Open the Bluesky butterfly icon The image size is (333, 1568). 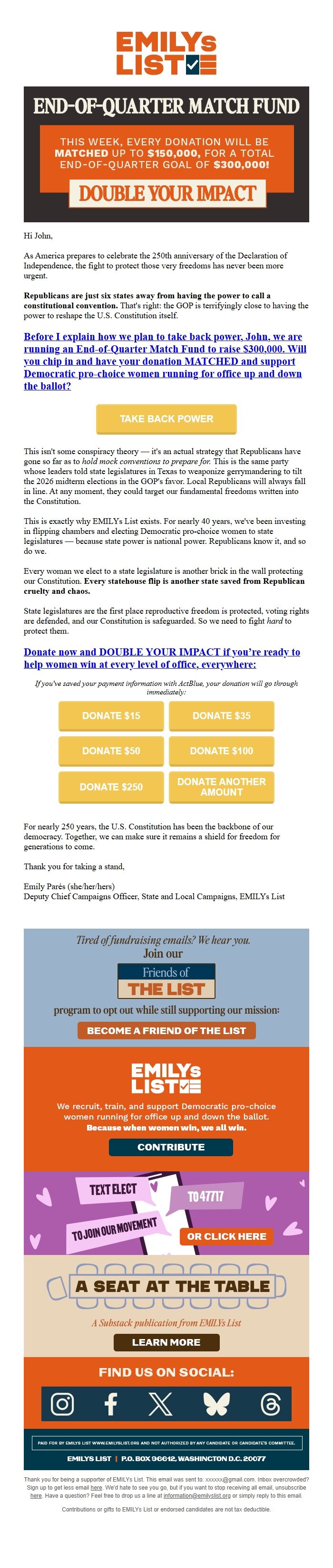pos(216,1404)
